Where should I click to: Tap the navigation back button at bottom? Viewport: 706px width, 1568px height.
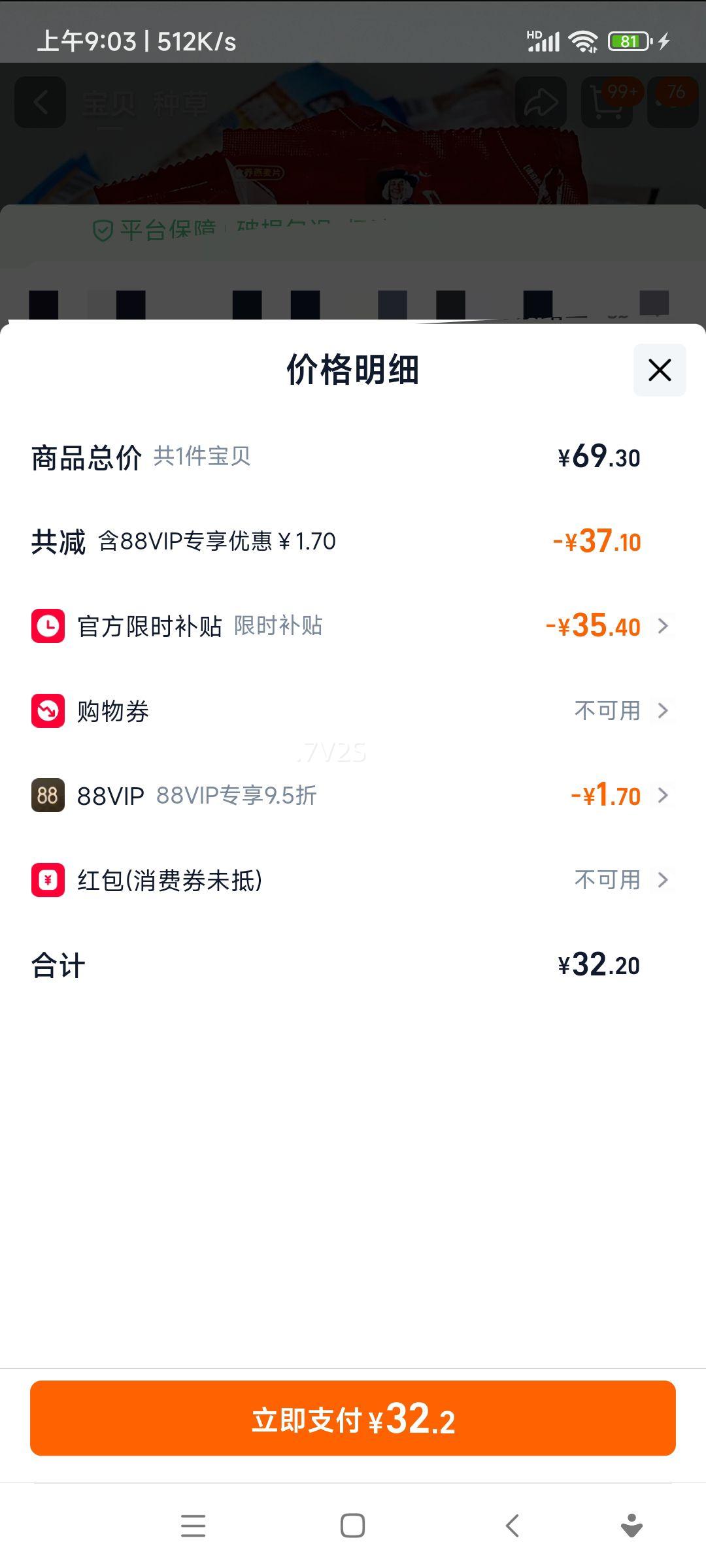tap(511, 1526)
